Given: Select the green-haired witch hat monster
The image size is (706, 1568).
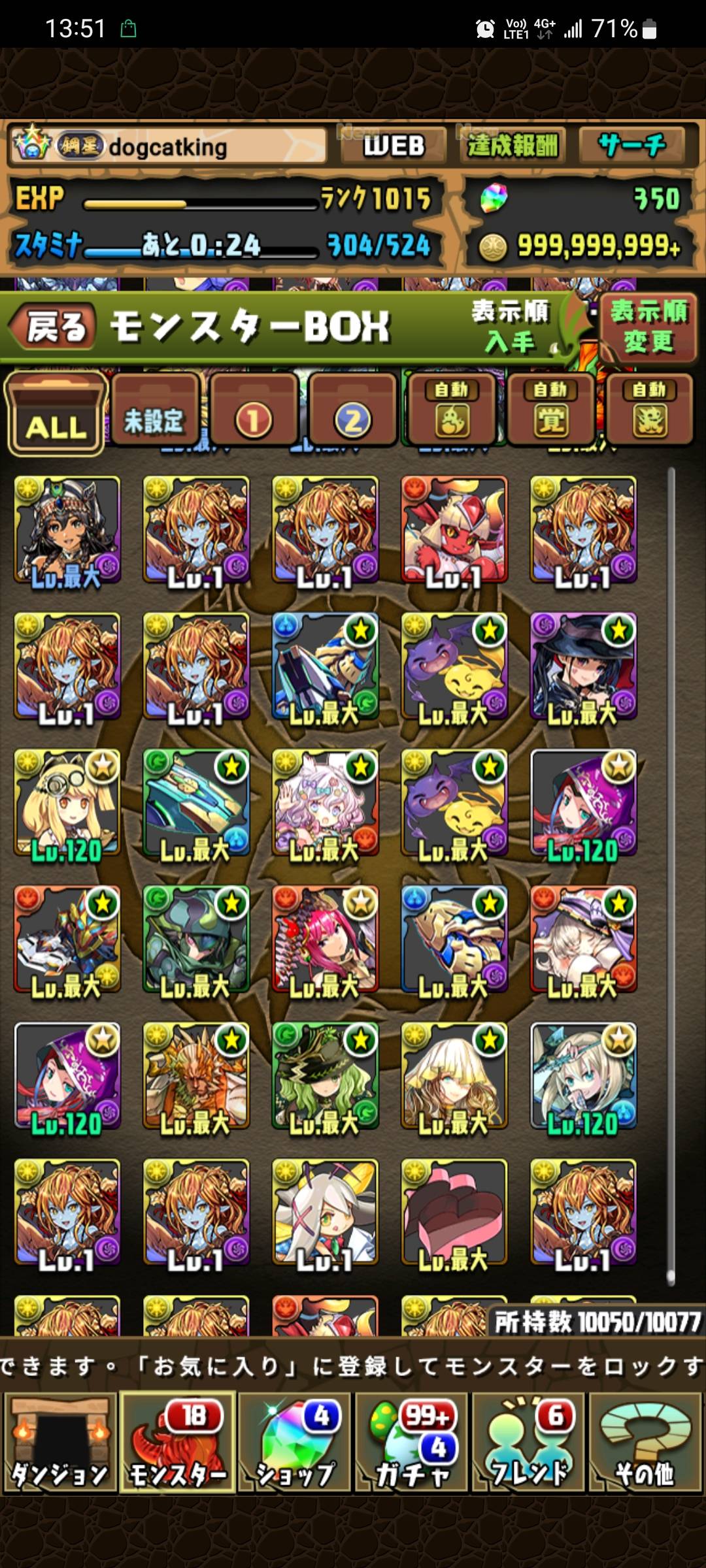Looking at the screenshot, I should pyautogui.click(x=325, y=1075).
